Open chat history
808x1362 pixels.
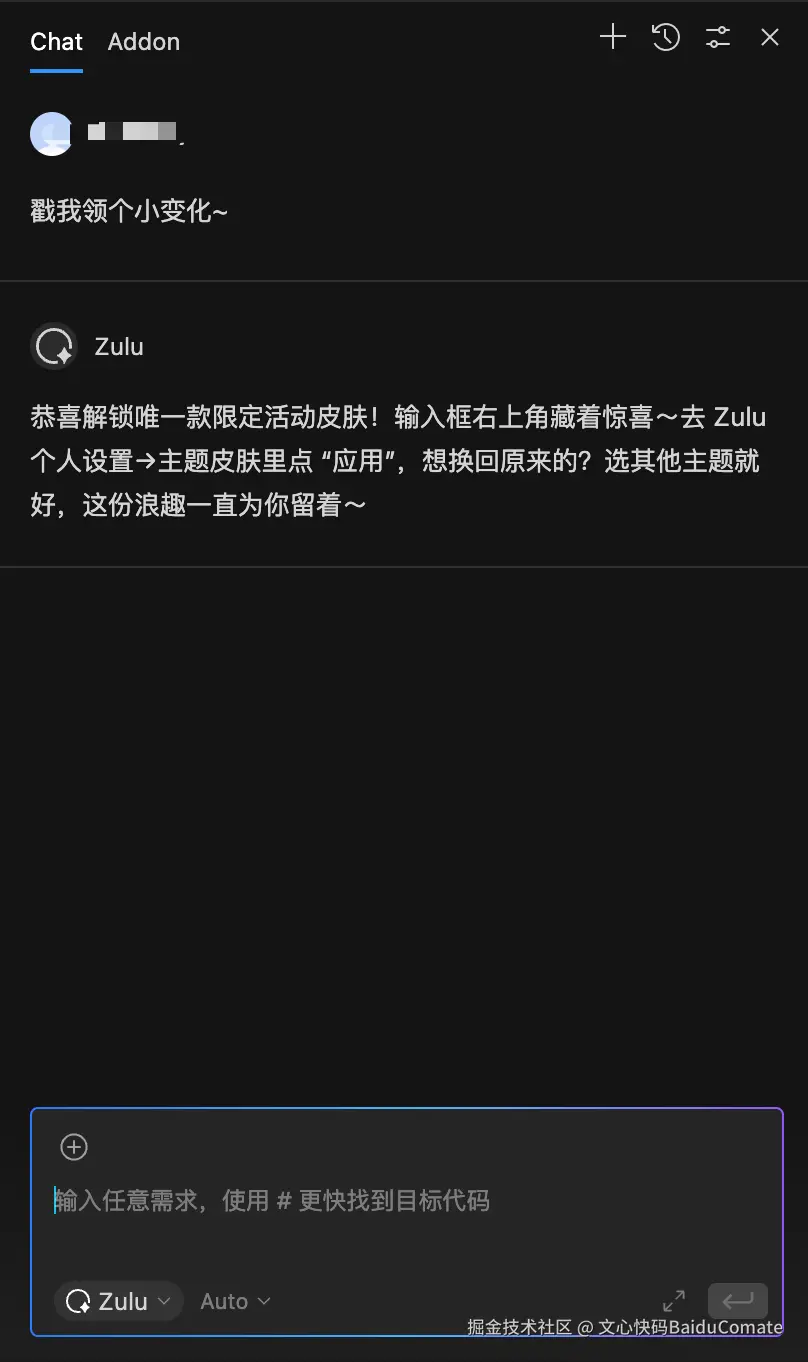coord(666,38)
